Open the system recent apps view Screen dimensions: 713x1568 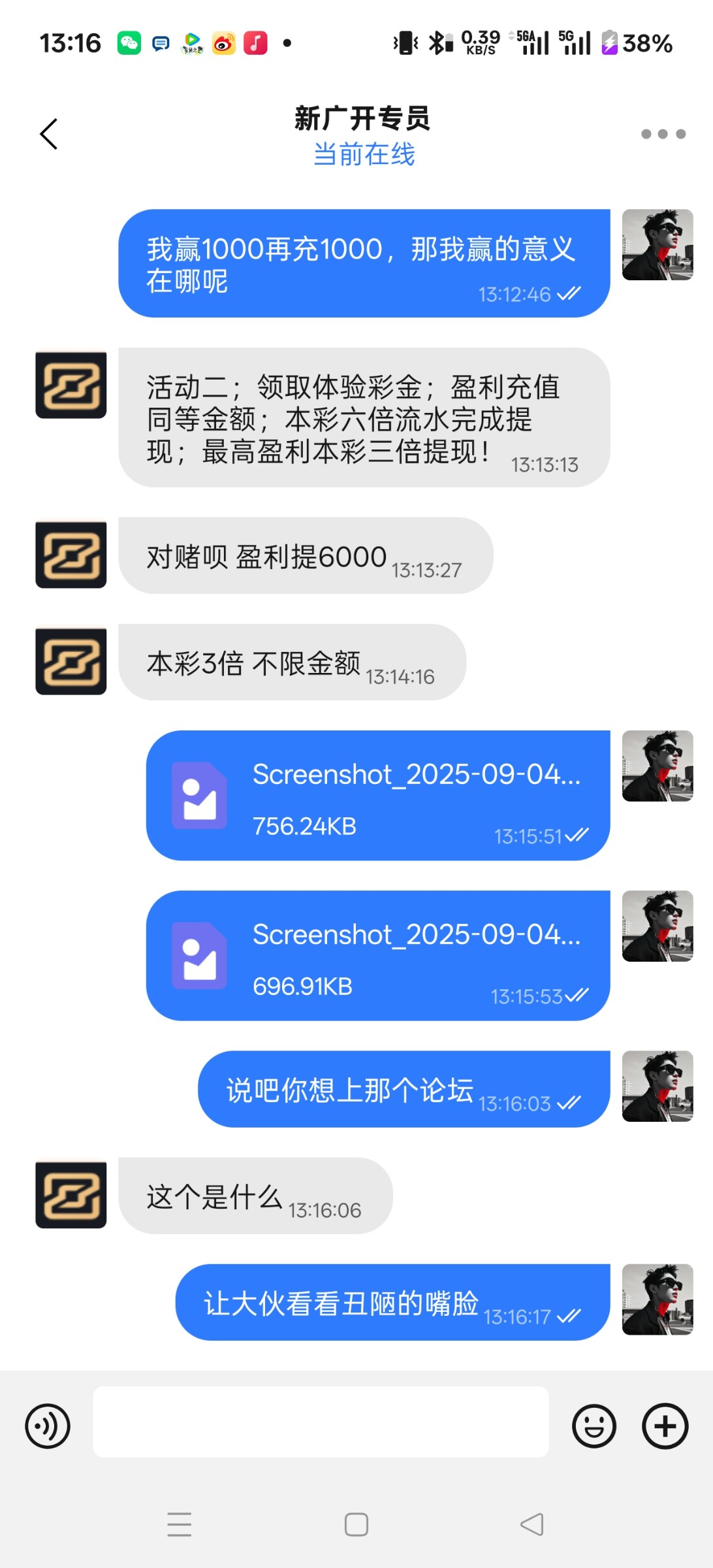click(x=179, y=1524)
